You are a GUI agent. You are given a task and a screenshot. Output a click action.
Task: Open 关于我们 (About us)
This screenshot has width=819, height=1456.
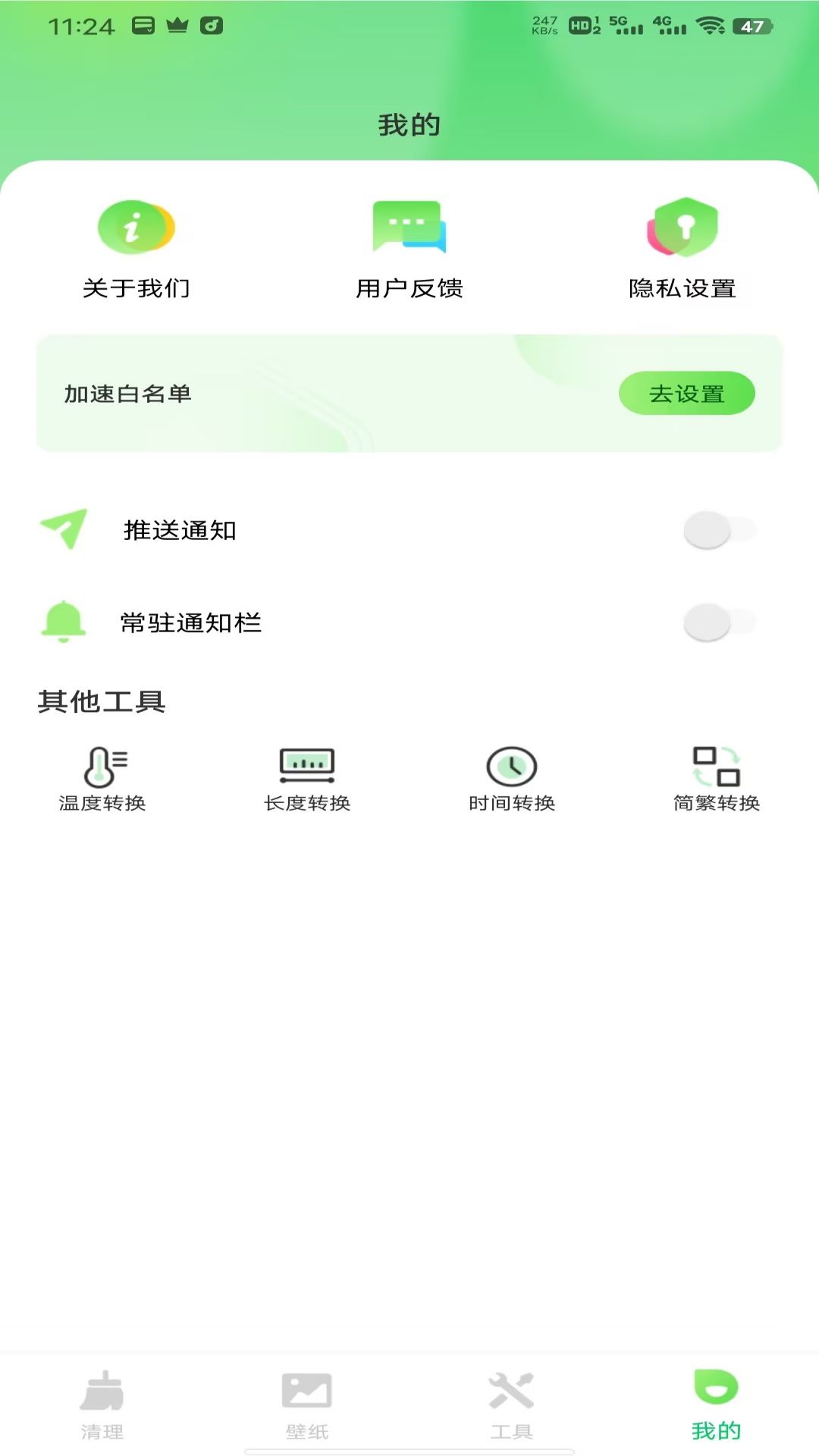click(x=136, y=248)
